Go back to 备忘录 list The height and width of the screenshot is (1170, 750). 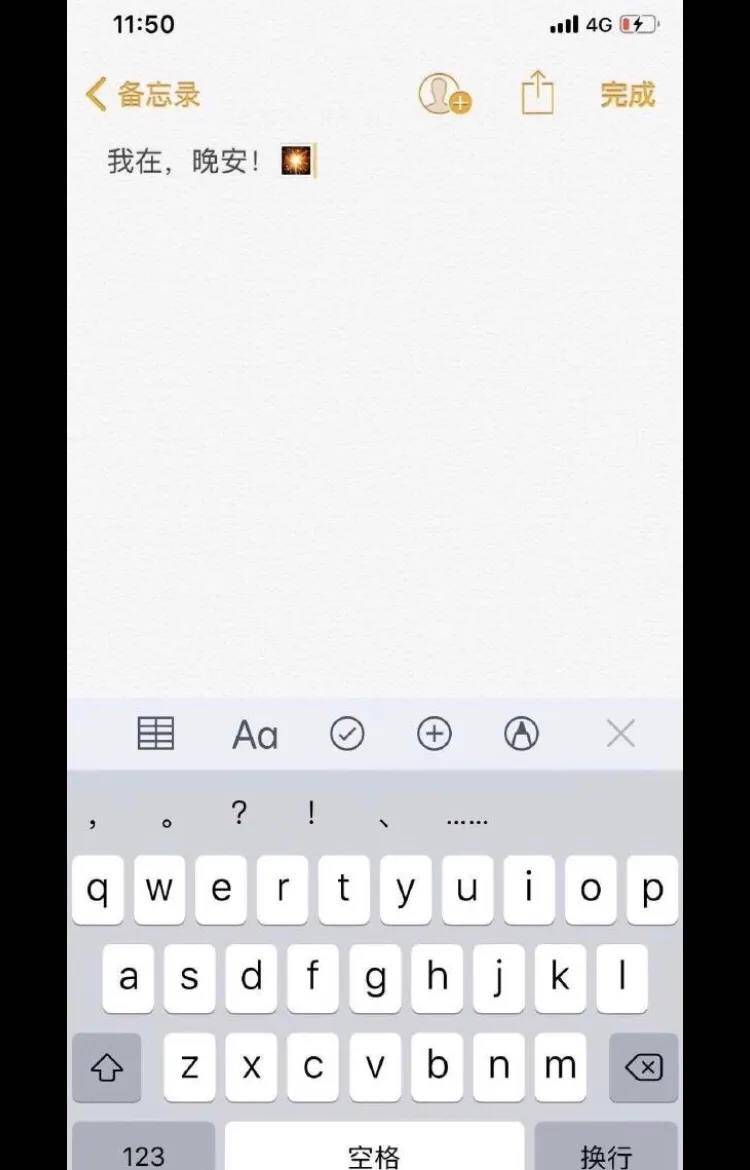143,95
